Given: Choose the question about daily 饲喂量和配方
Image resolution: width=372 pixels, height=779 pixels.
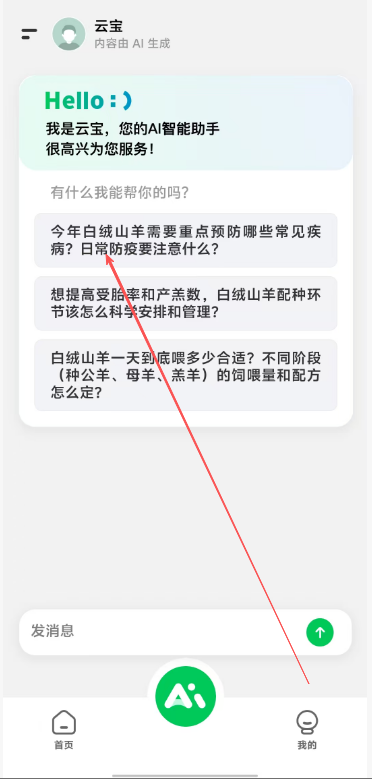Looking at the screenshot, I should pos(186,375).
